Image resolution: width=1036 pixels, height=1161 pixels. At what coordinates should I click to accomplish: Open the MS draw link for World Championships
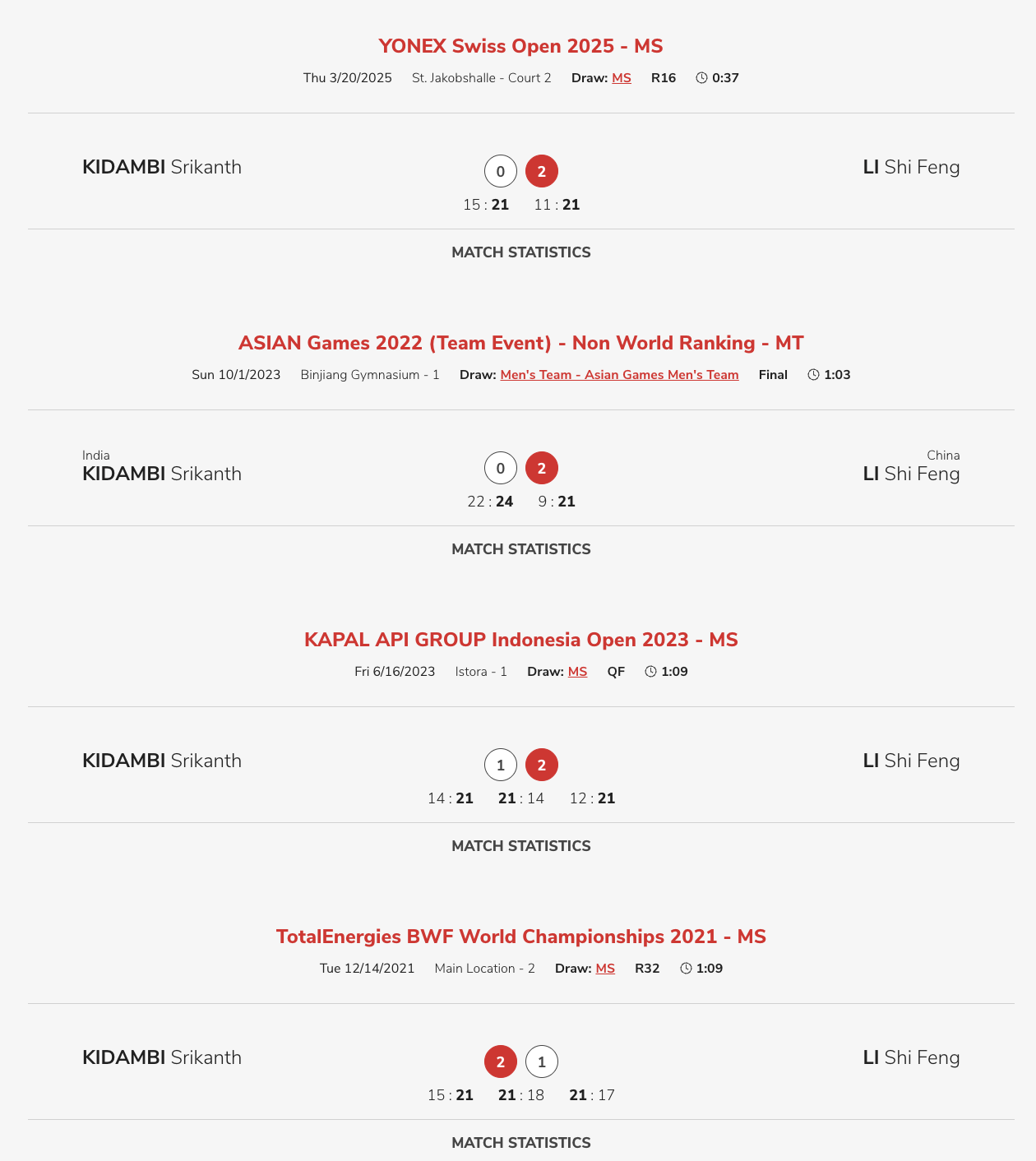coord(604,969)
